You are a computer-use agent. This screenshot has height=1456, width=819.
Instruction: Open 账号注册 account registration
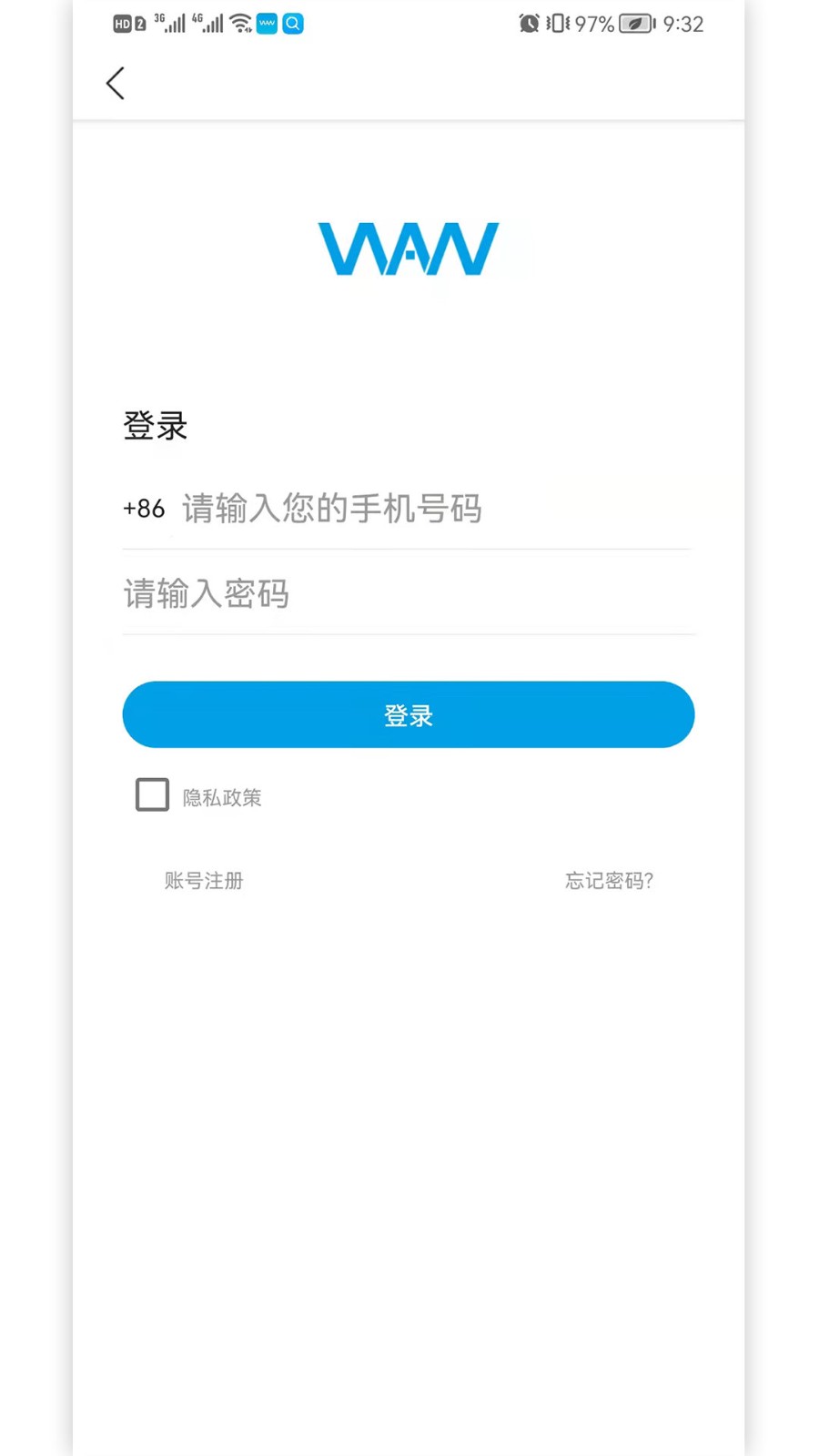click(x=203, y=880)
